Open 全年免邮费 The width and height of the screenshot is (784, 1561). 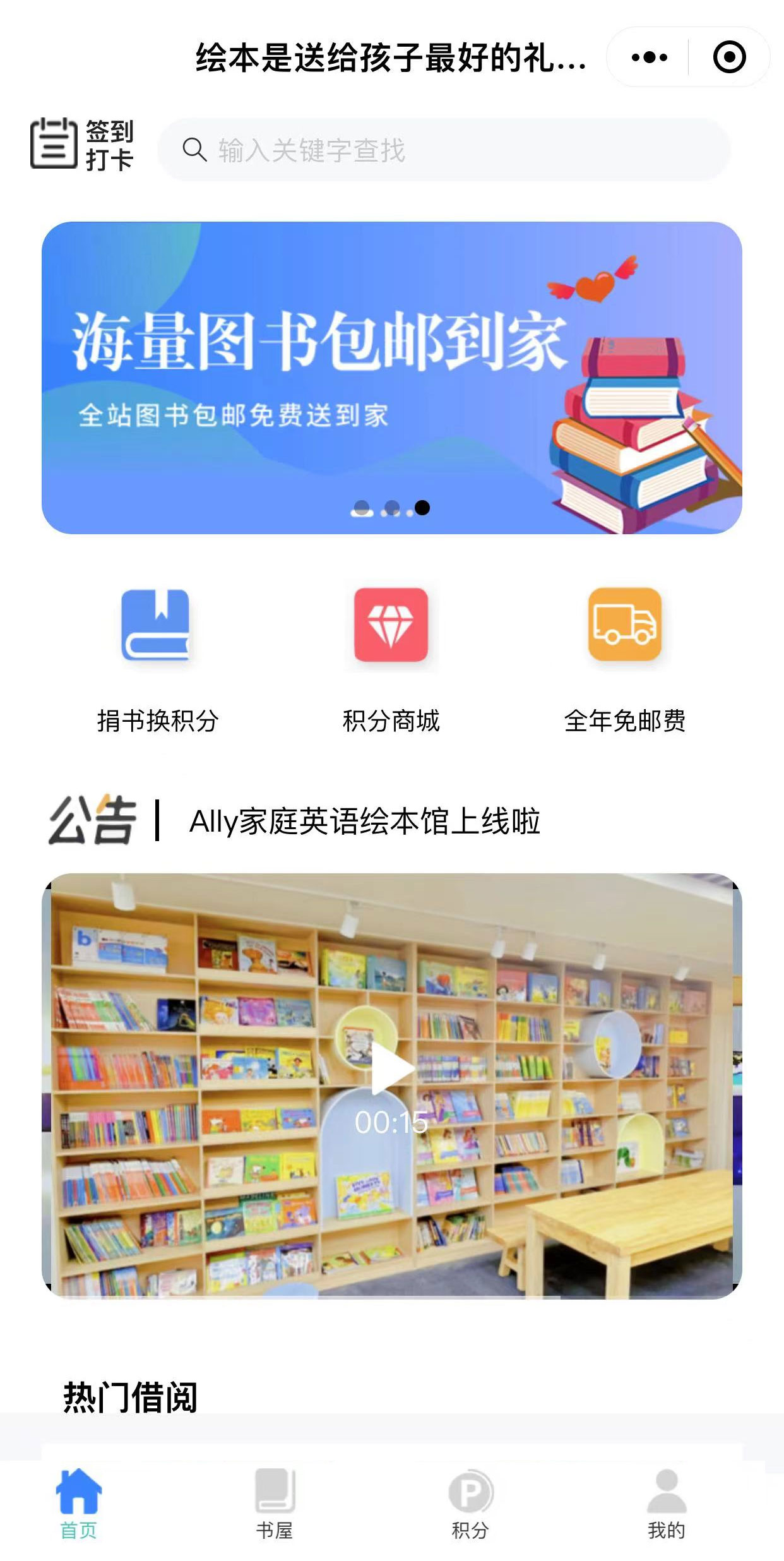click(624, 660)
